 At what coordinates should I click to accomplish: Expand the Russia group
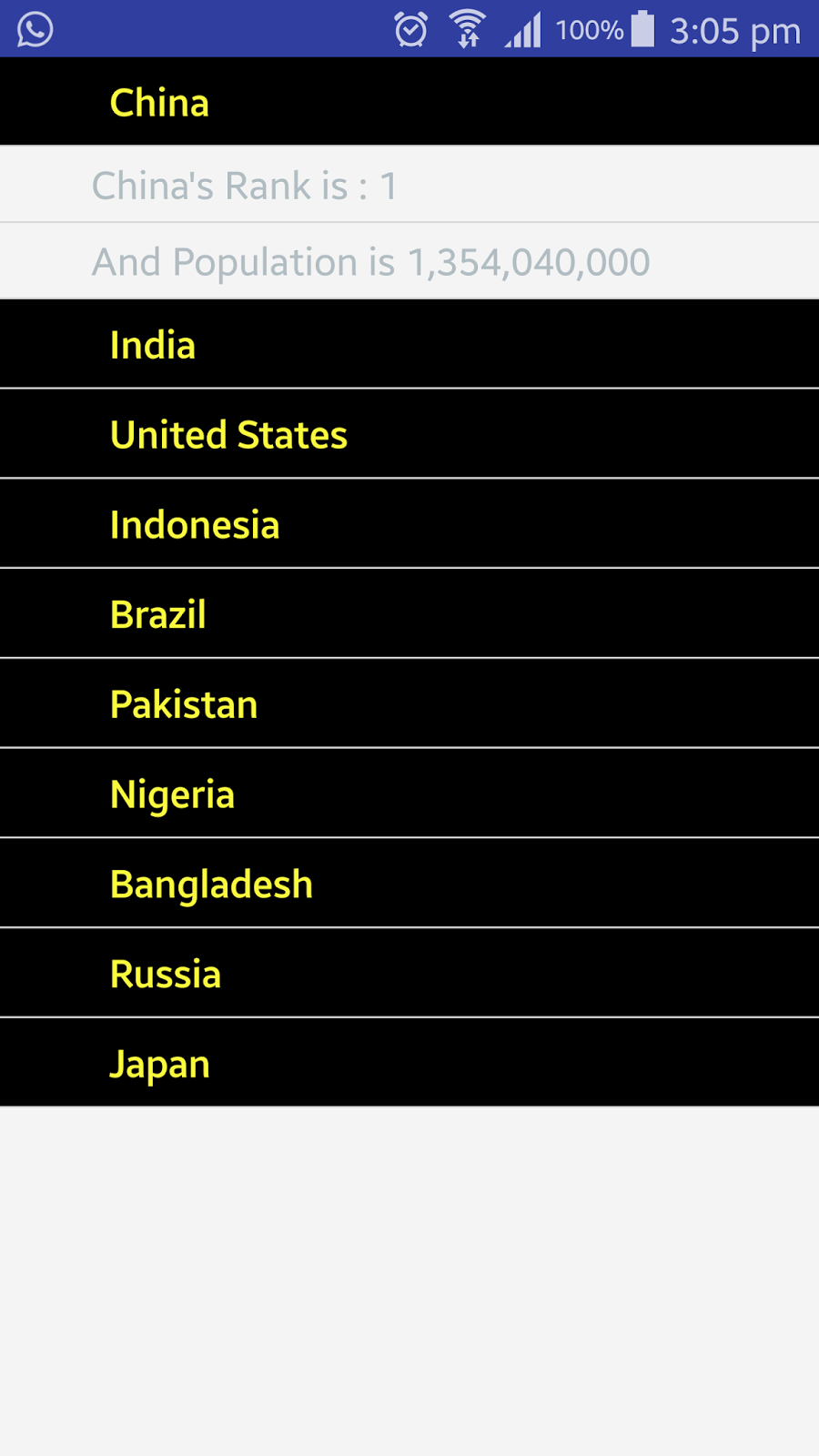[409, 974]
